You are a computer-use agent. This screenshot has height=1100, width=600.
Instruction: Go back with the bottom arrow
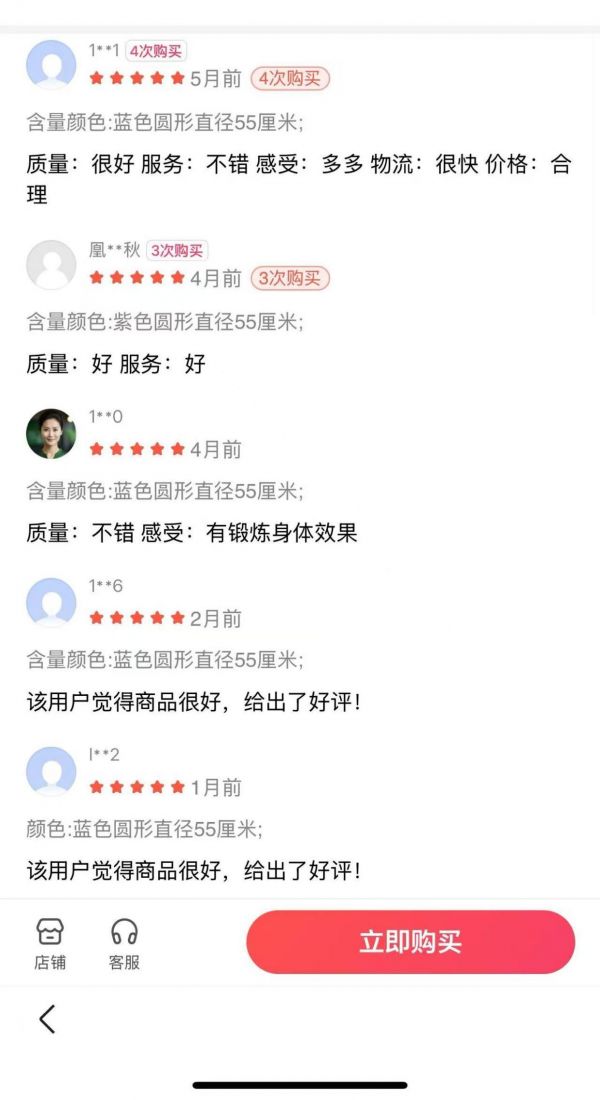click(x=47, y=1019)
